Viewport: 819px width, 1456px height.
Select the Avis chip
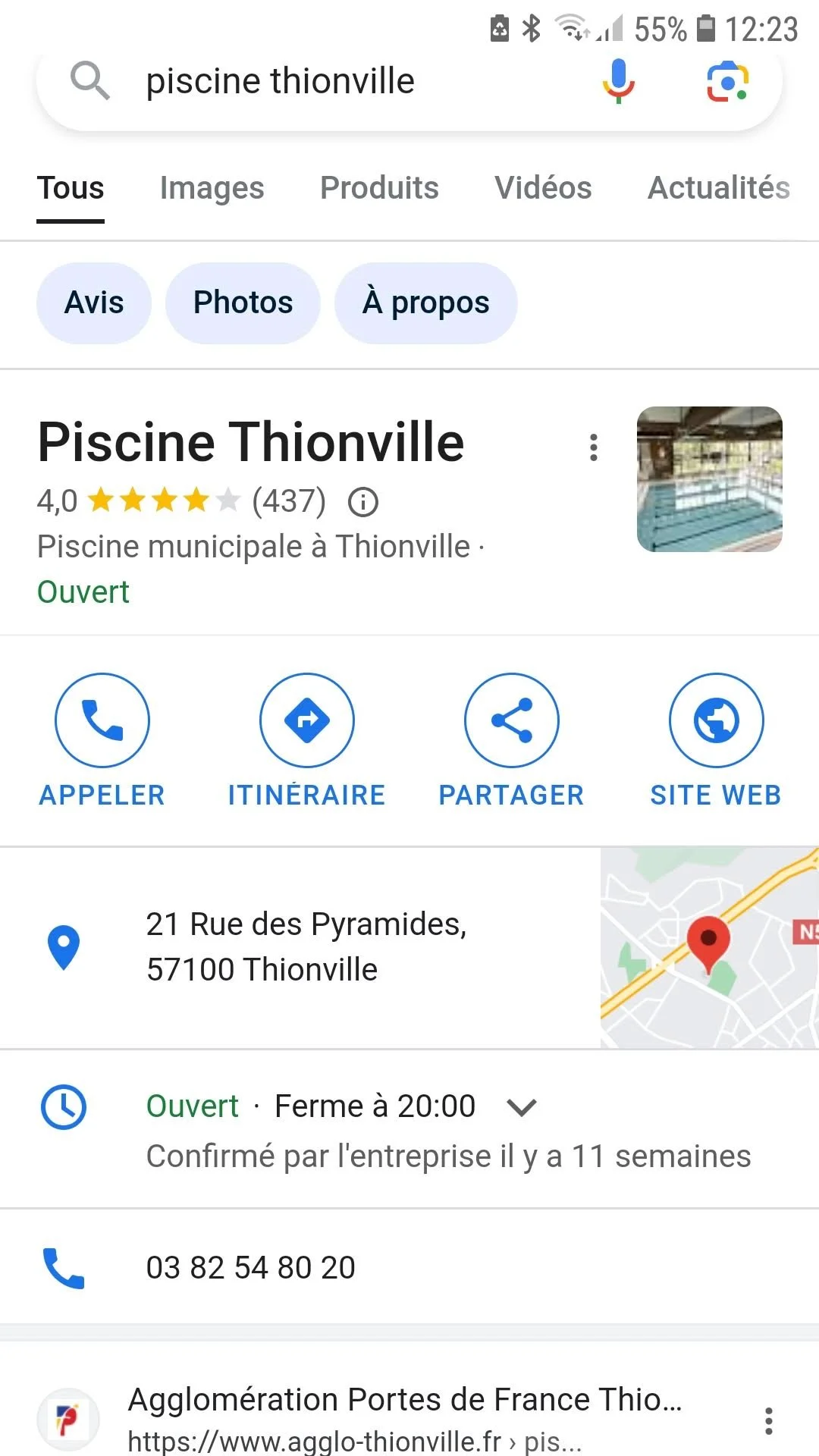pos(94,303)
